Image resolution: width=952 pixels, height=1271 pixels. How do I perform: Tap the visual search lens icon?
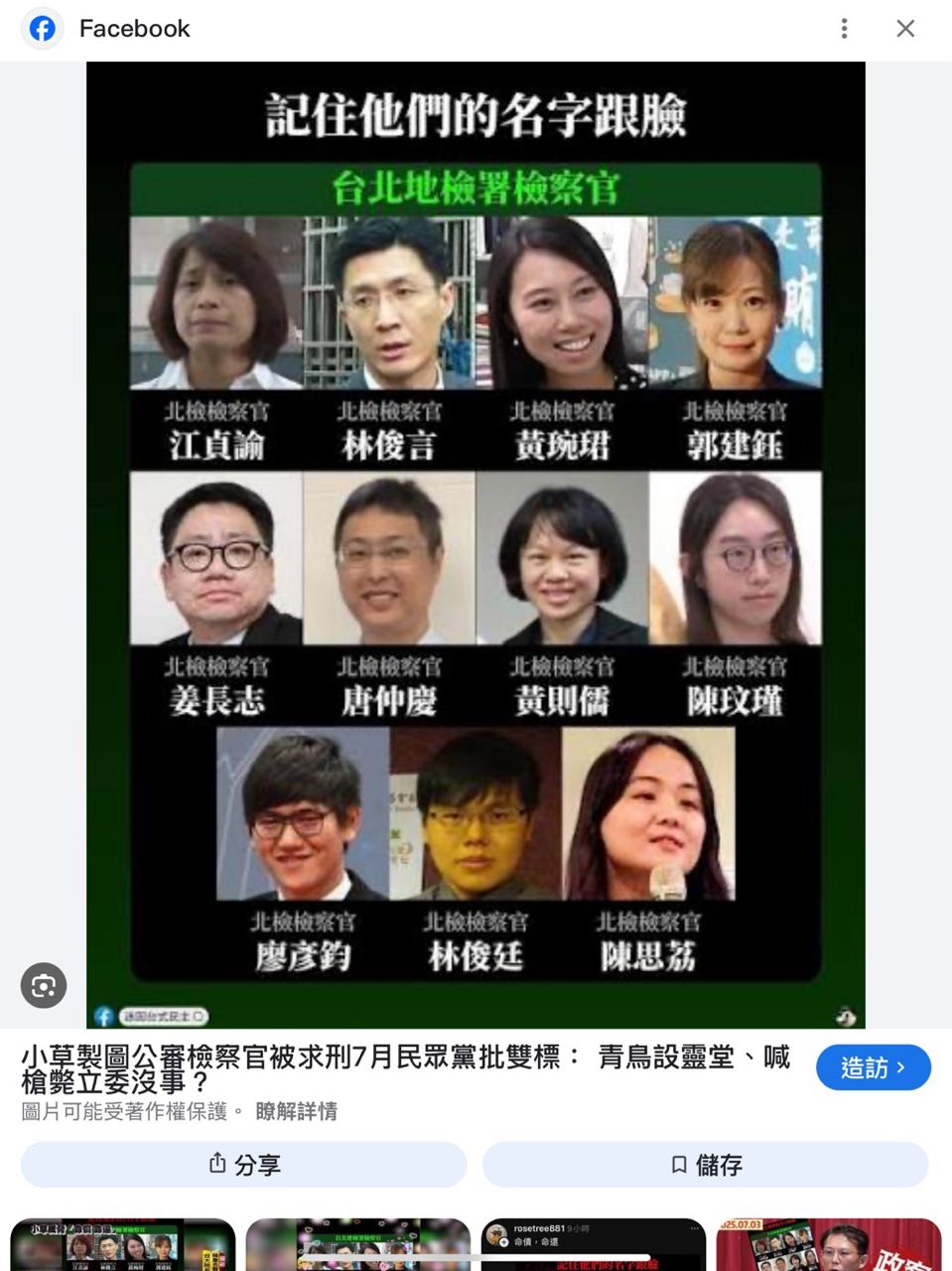coord(44,985)
